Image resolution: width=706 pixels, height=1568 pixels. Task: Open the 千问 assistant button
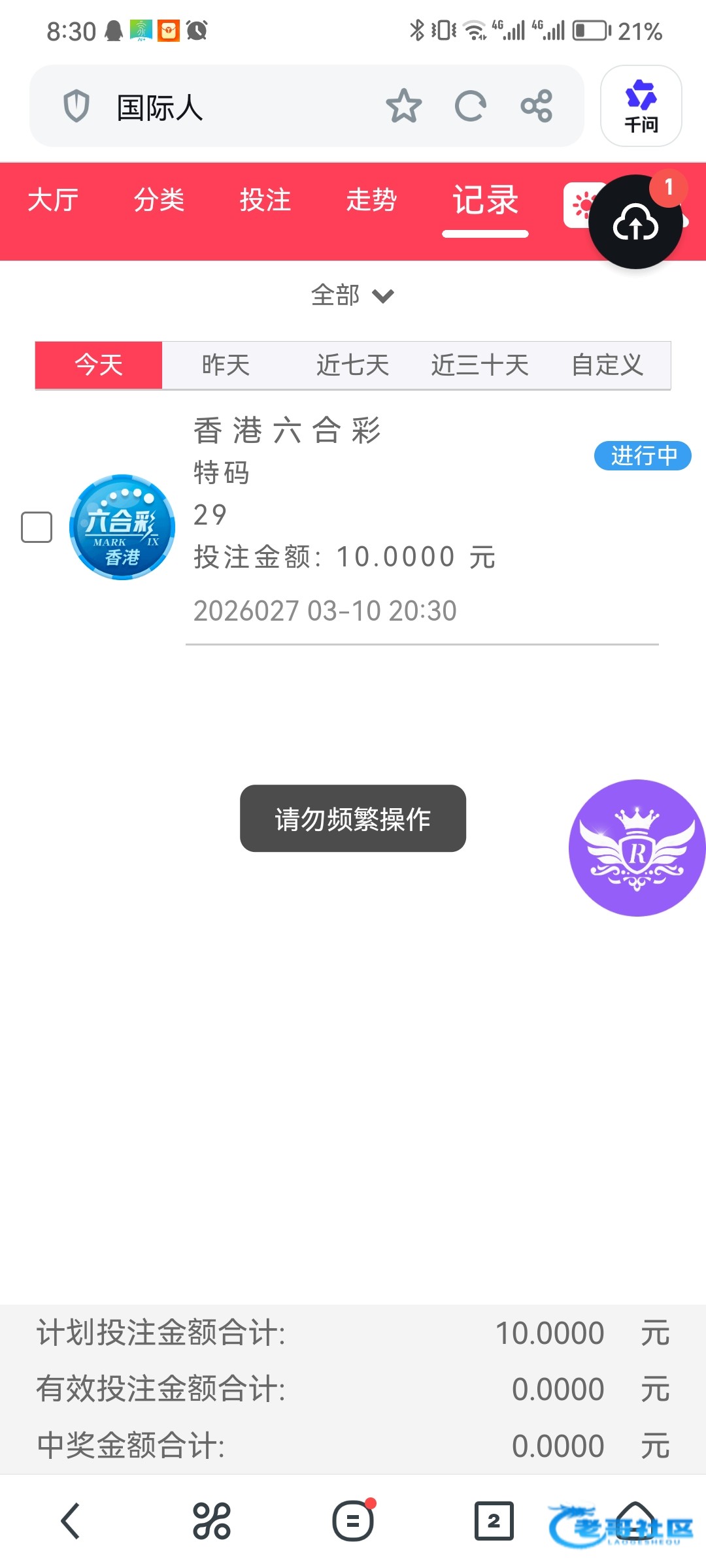[x=641, y=106]
